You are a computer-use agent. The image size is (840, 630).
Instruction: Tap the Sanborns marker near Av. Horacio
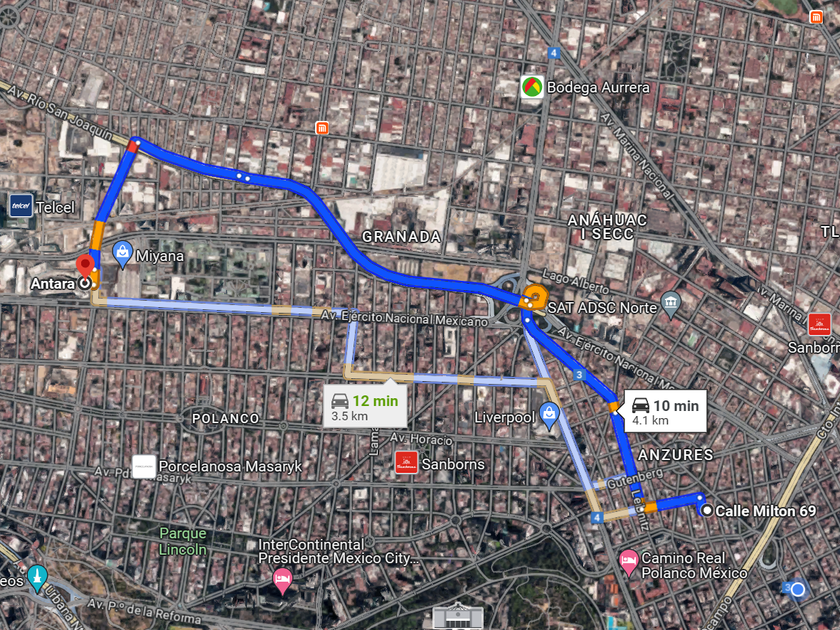406,463
